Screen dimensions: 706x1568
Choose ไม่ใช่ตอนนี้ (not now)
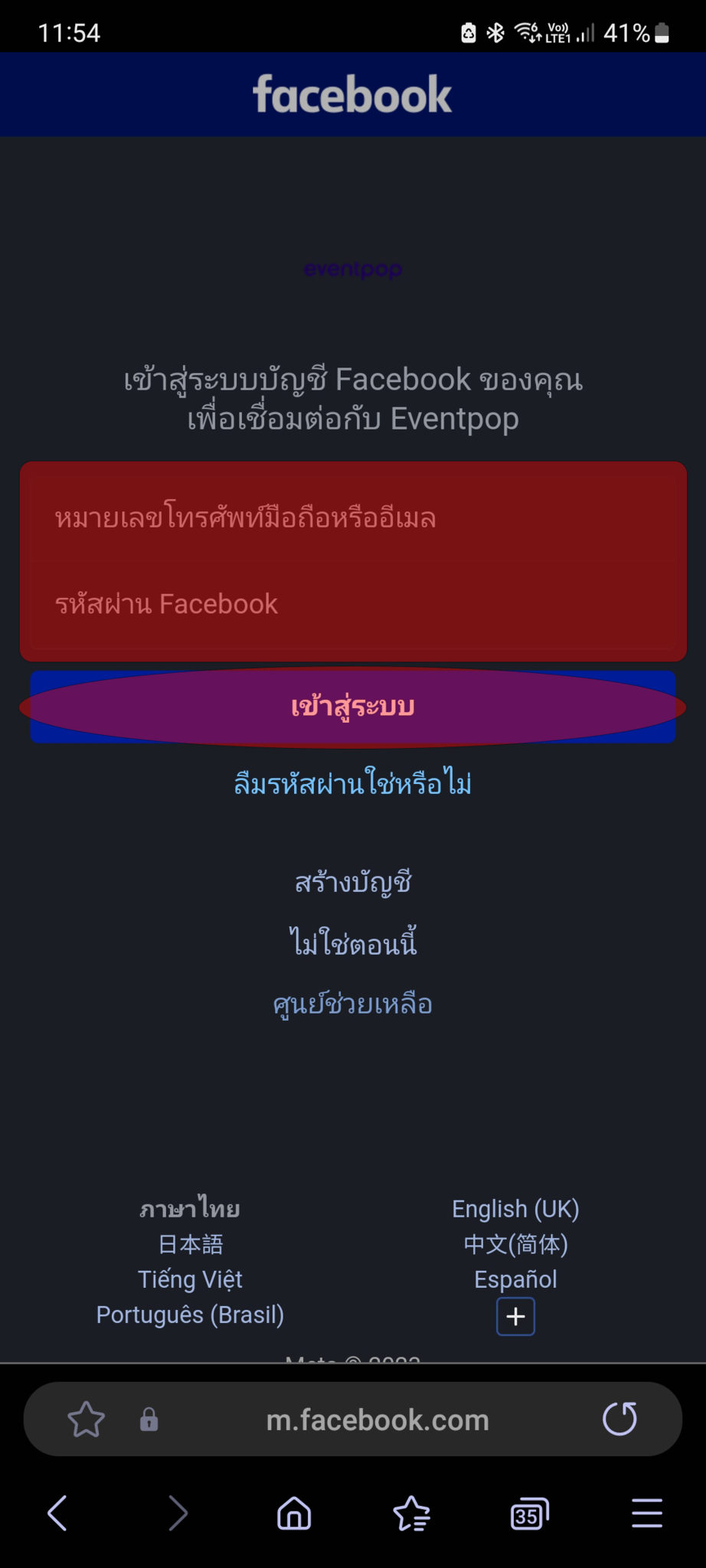[353, 943]
